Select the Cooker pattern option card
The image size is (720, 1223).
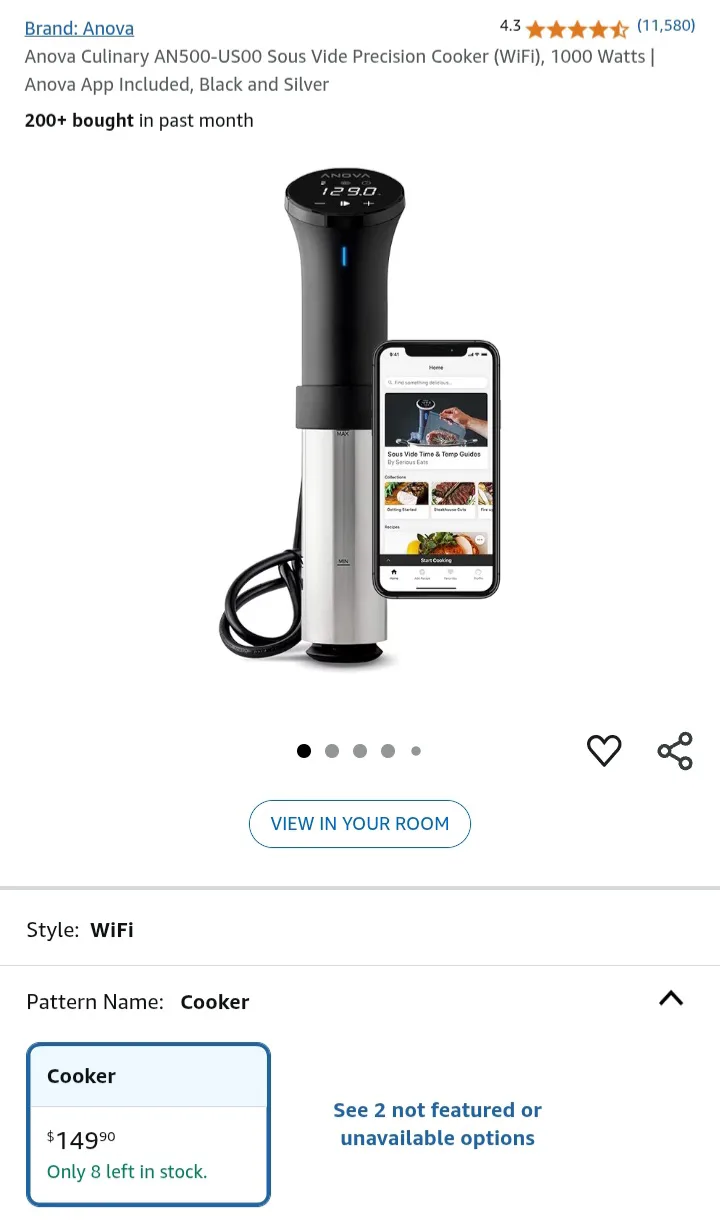148,1124
